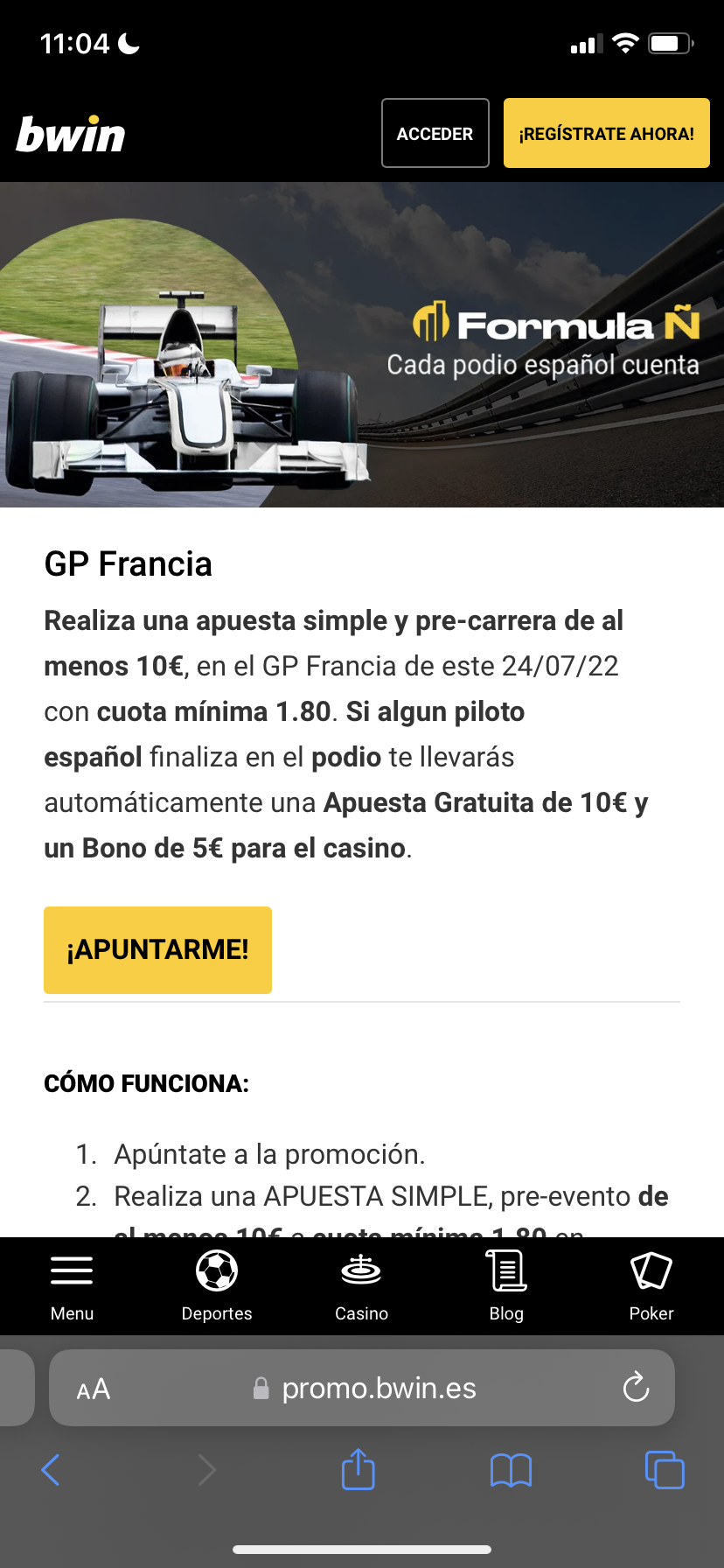This screenshot has height=1568, width=724.
Task: Open Safari bookmarks
Action: click(x=511, y=1470)
